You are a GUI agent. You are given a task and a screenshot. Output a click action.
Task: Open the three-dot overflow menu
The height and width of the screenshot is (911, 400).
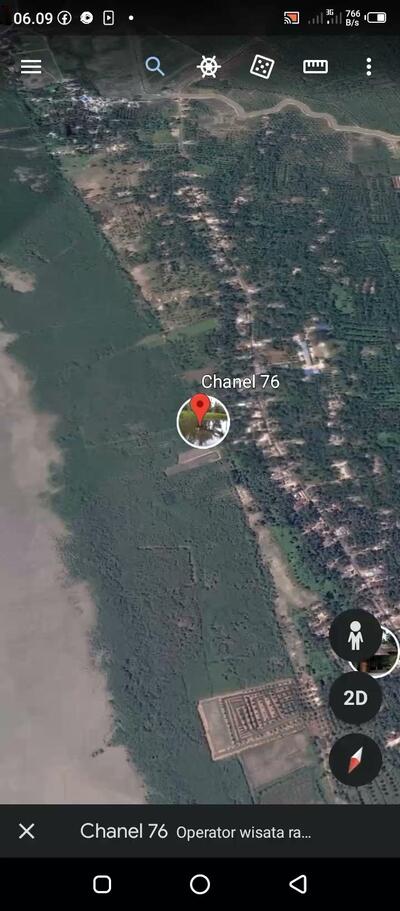369,67
